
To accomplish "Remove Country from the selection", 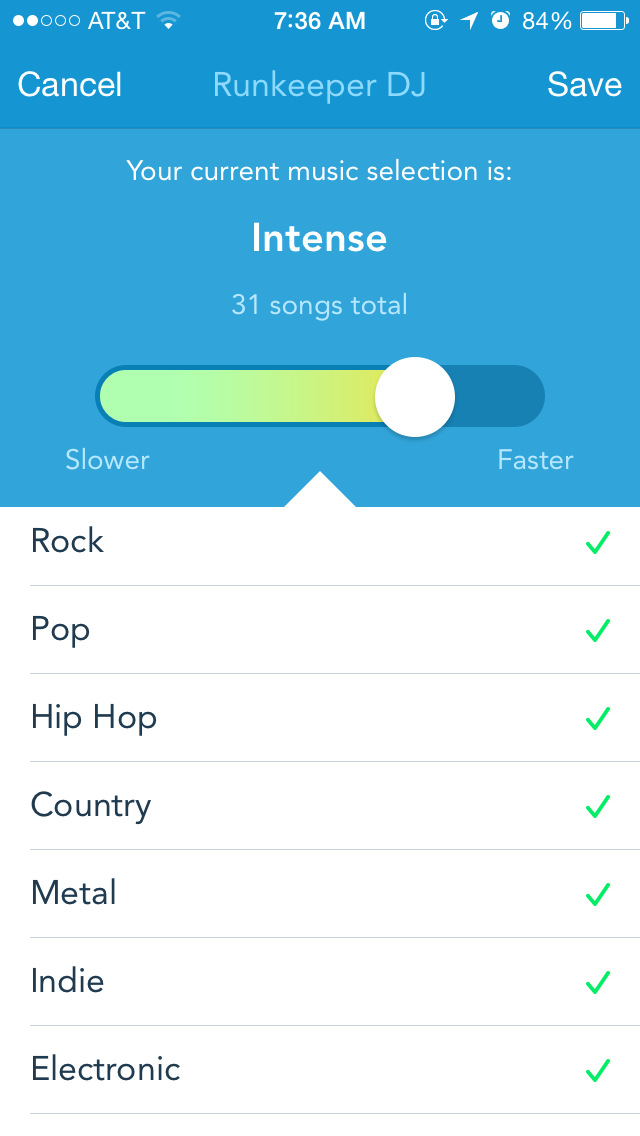I will click(x=597, y=806).
